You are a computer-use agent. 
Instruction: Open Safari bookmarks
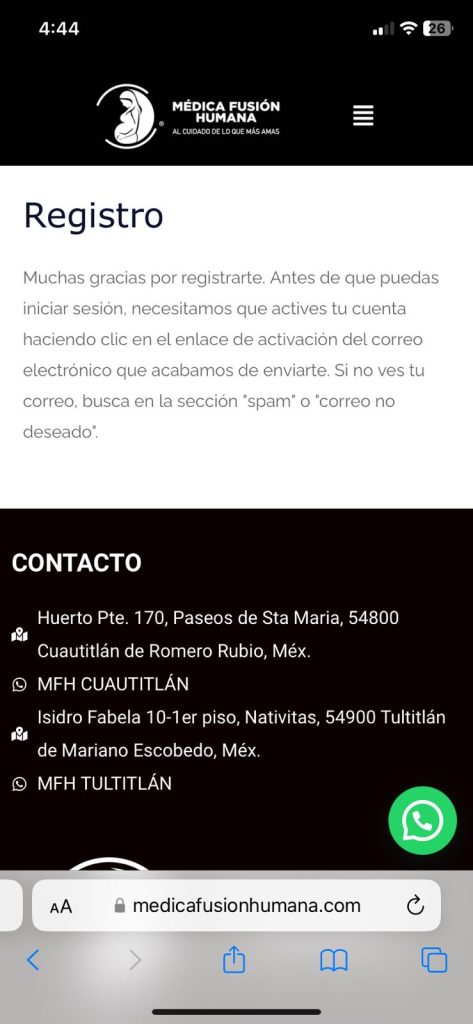pyautogui.click(x=334, y=961)
